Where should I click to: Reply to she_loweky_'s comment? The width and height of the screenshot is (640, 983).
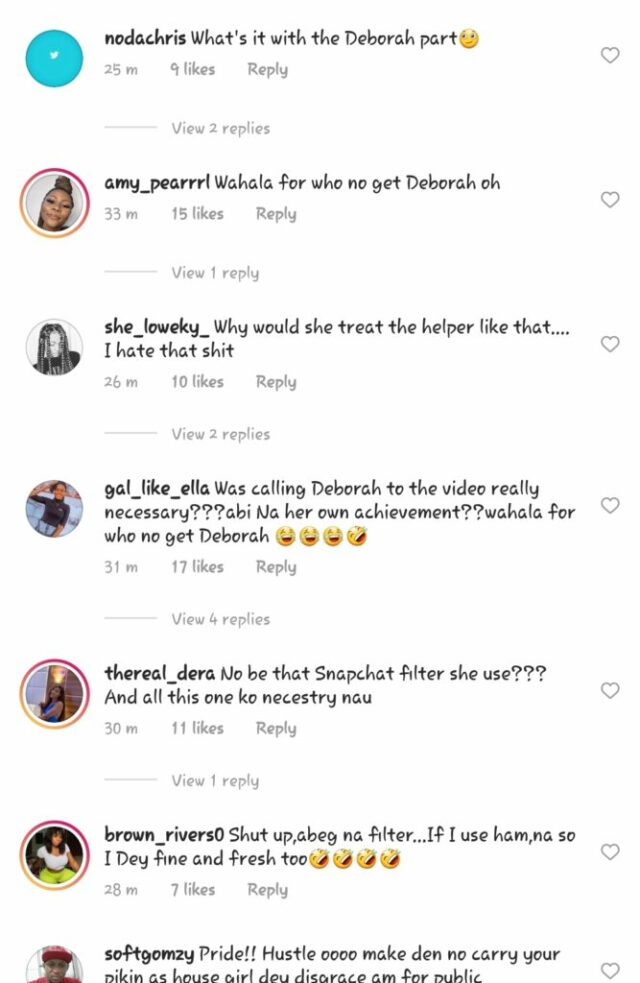(x=275, y=381)
